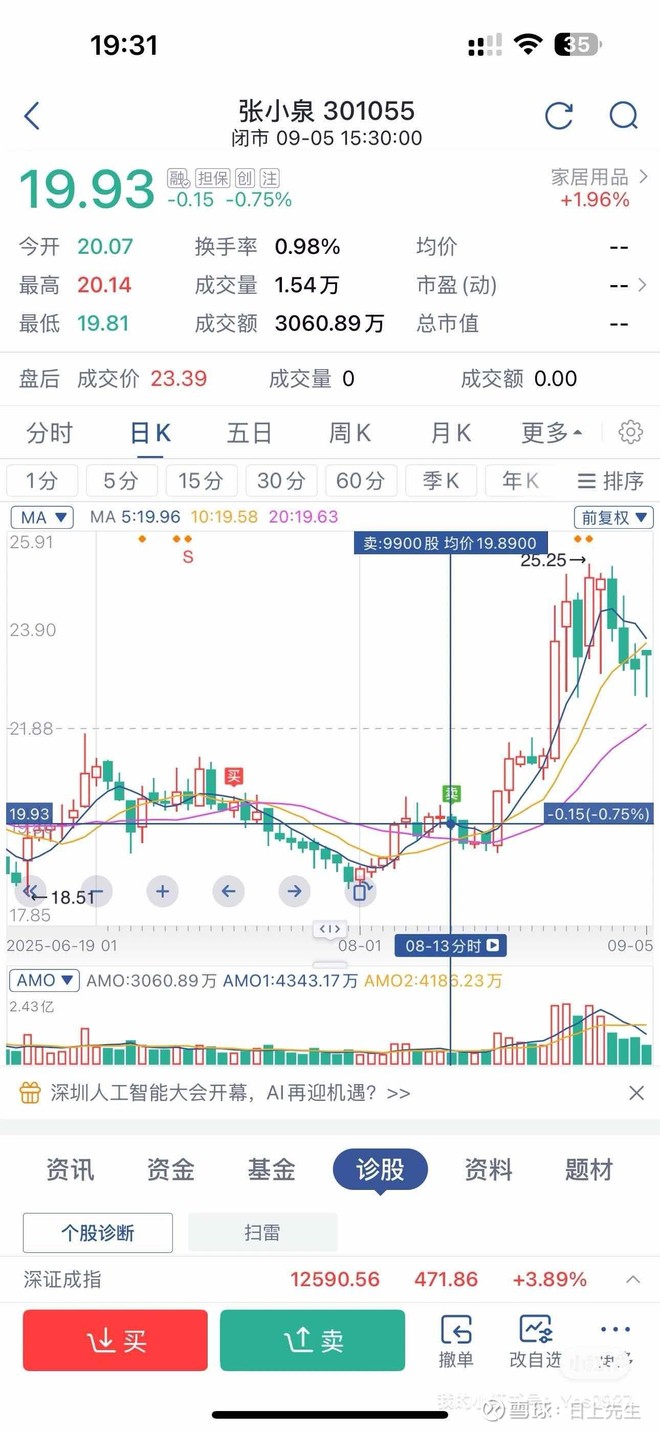
Task: Choose the 60分 period chip
Action: pos(360,481)
